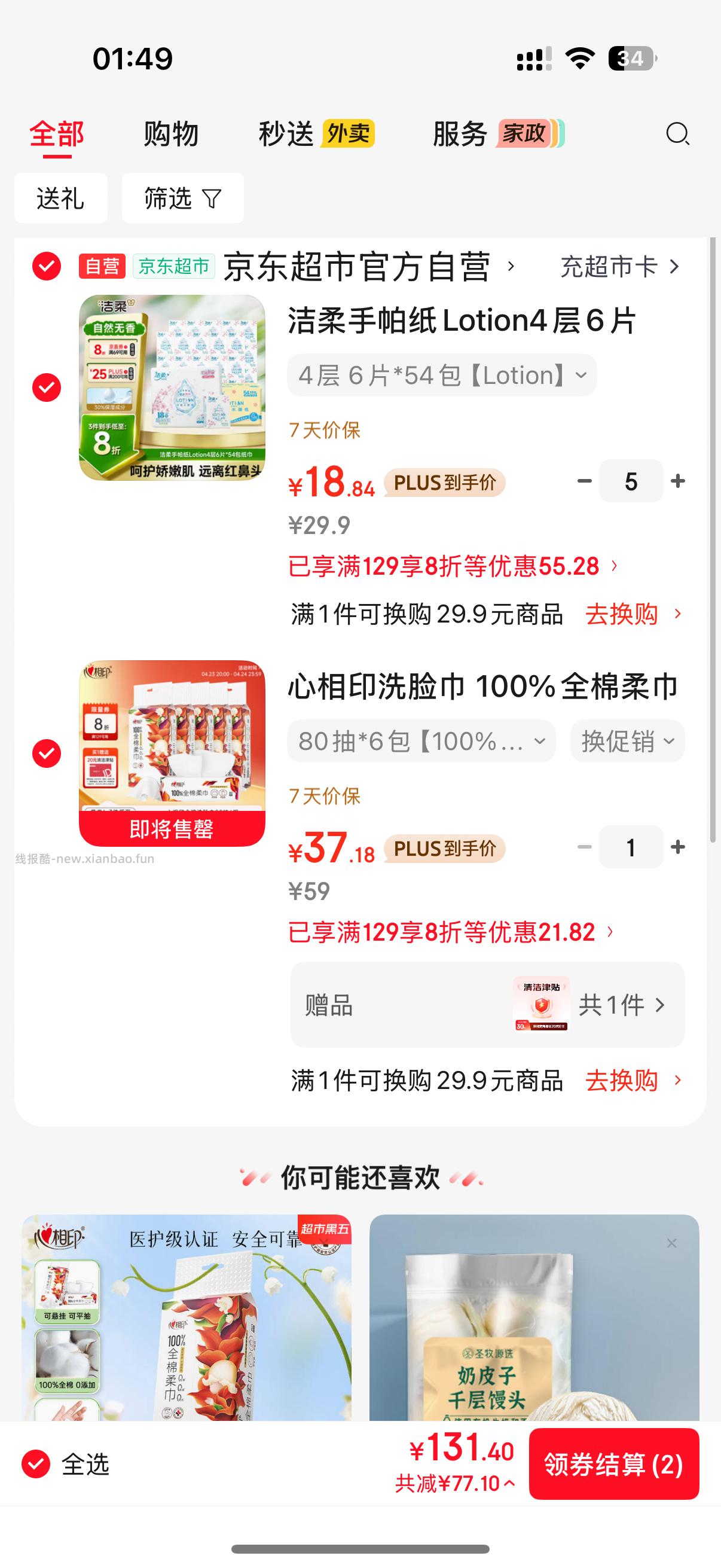Open the PLUS 到手价 price tag

[x=446, y=481]
